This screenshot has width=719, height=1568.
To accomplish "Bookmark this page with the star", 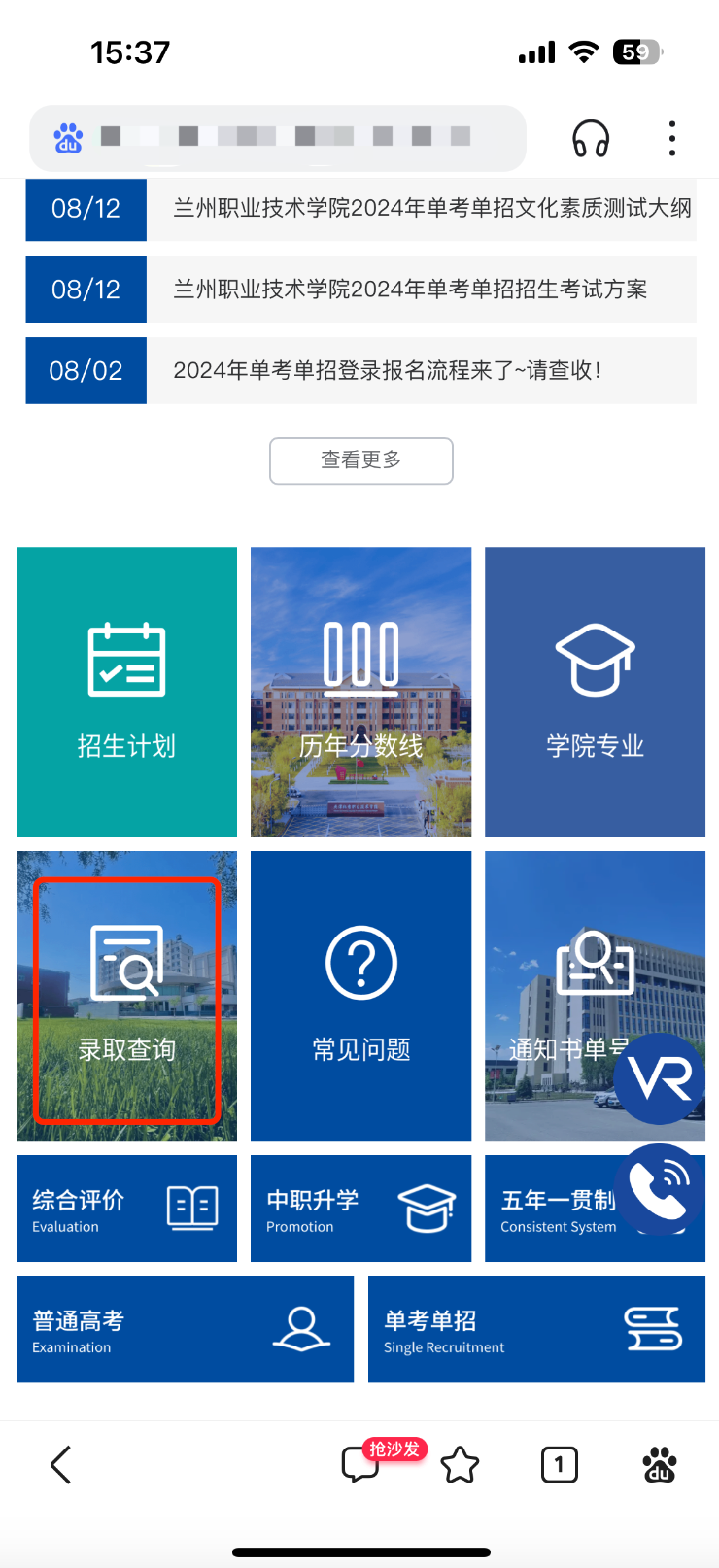I will coord(460,1465).
